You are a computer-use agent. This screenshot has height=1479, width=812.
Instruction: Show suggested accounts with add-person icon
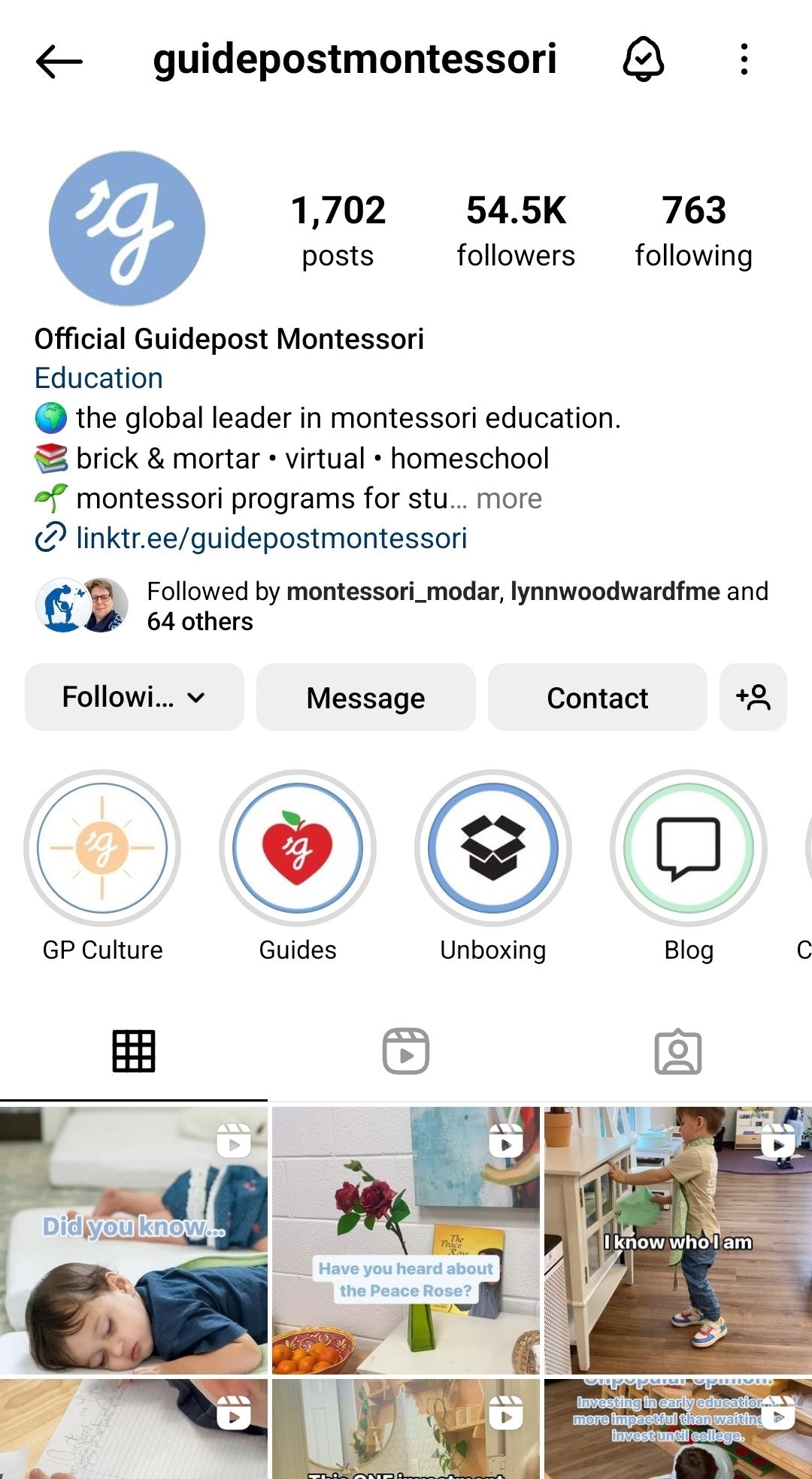click(753, 697)
